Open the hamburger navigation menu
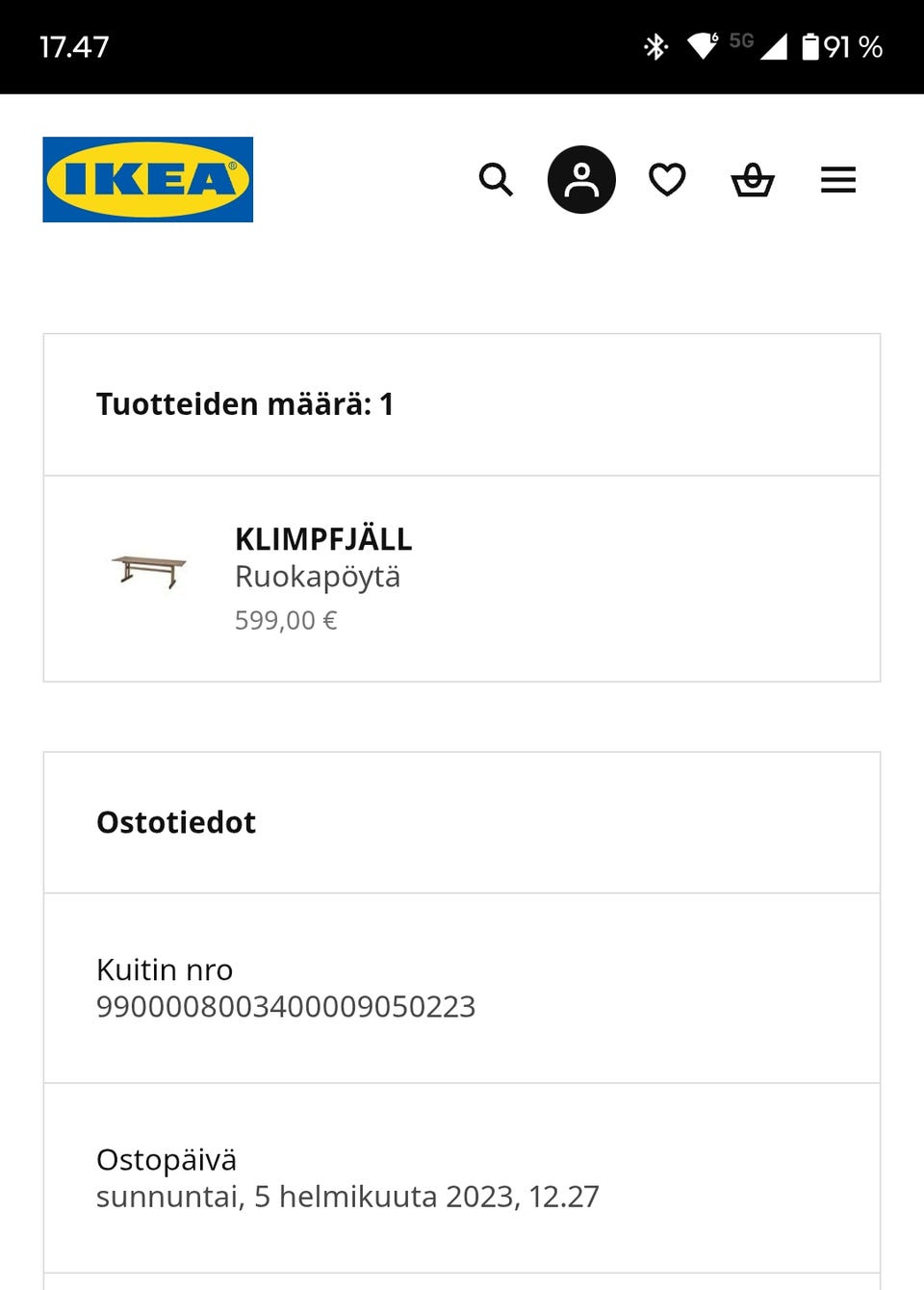924x1290 pixels. (838, 179)
